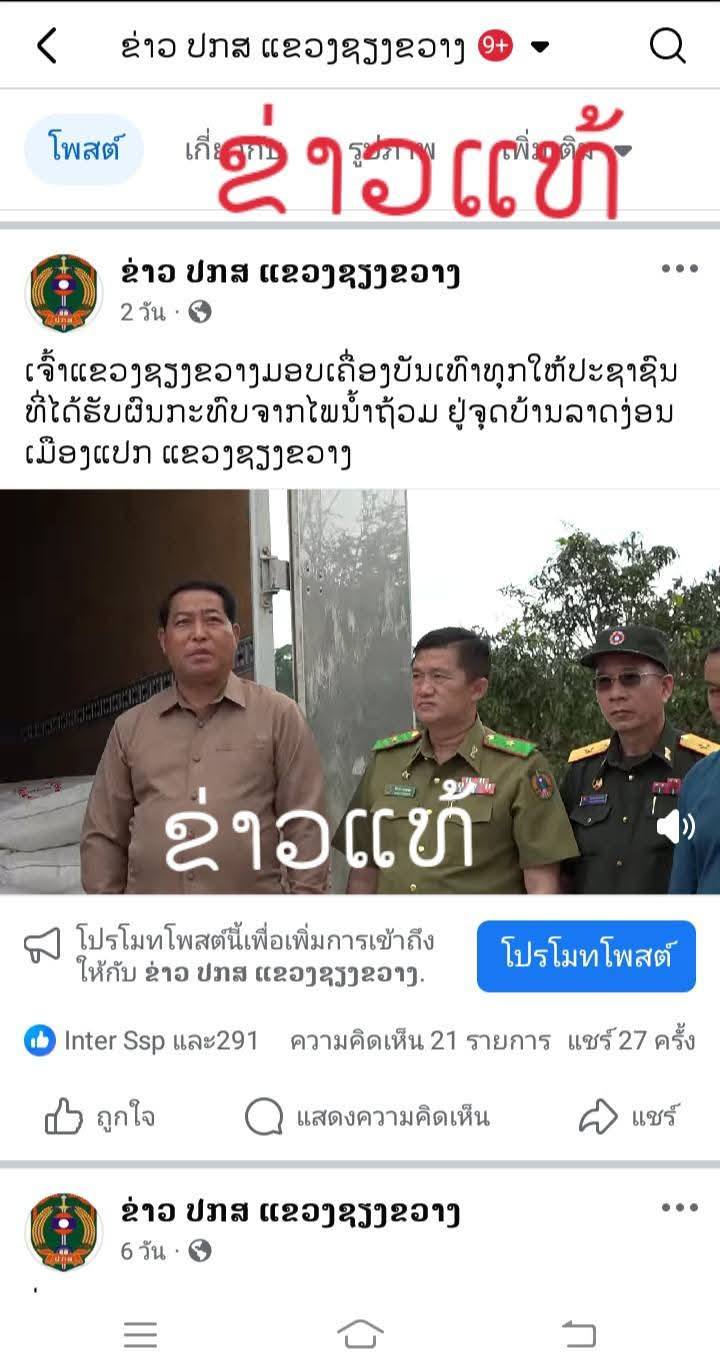Switch to the รูปภาพ tab
The height and width of the screenshot is (1368, 720).
point(392,150)
